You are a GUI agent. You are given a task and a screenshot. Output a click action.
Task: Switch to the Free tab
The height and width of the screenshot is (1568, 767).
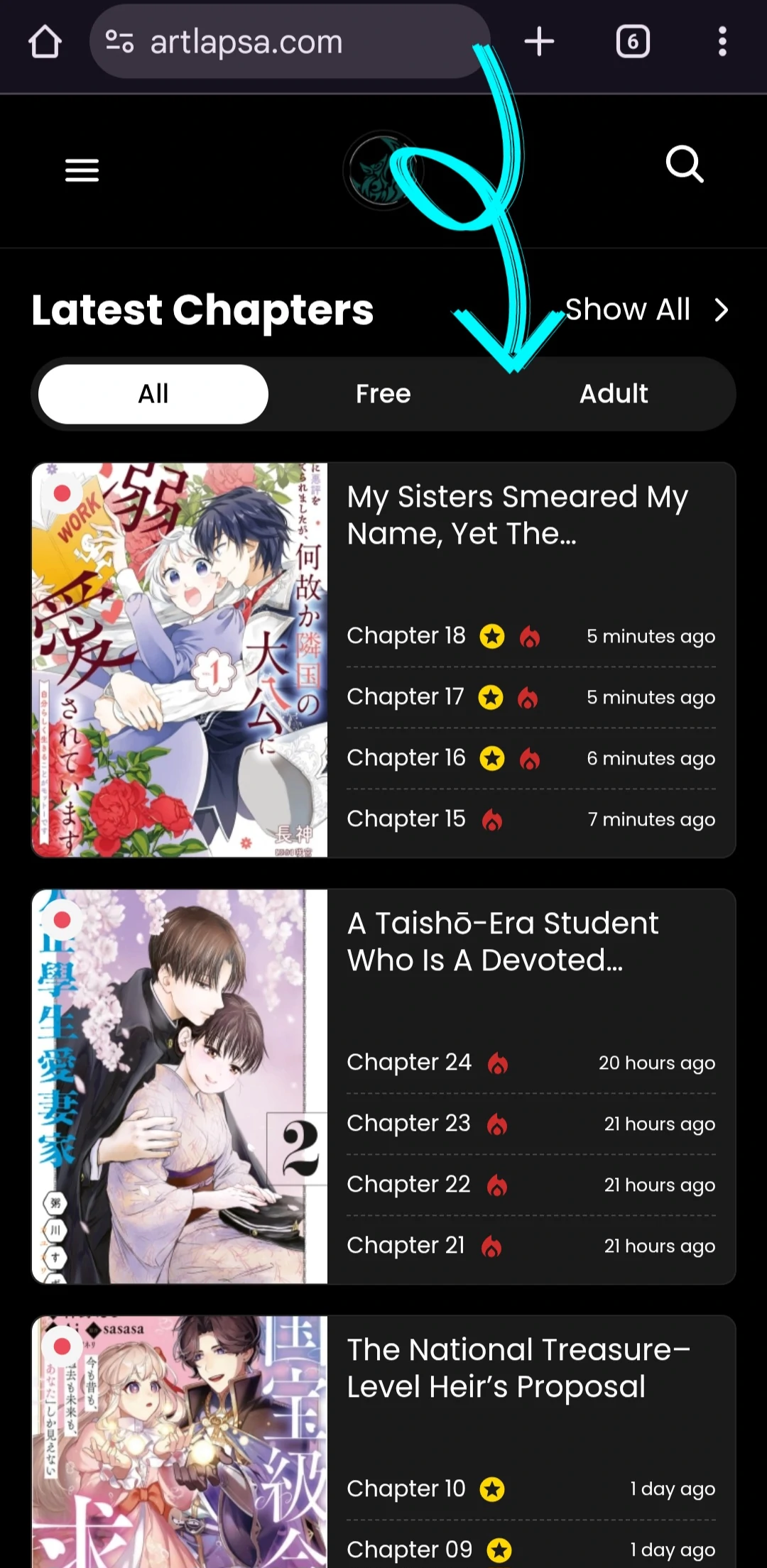[383, 394]
